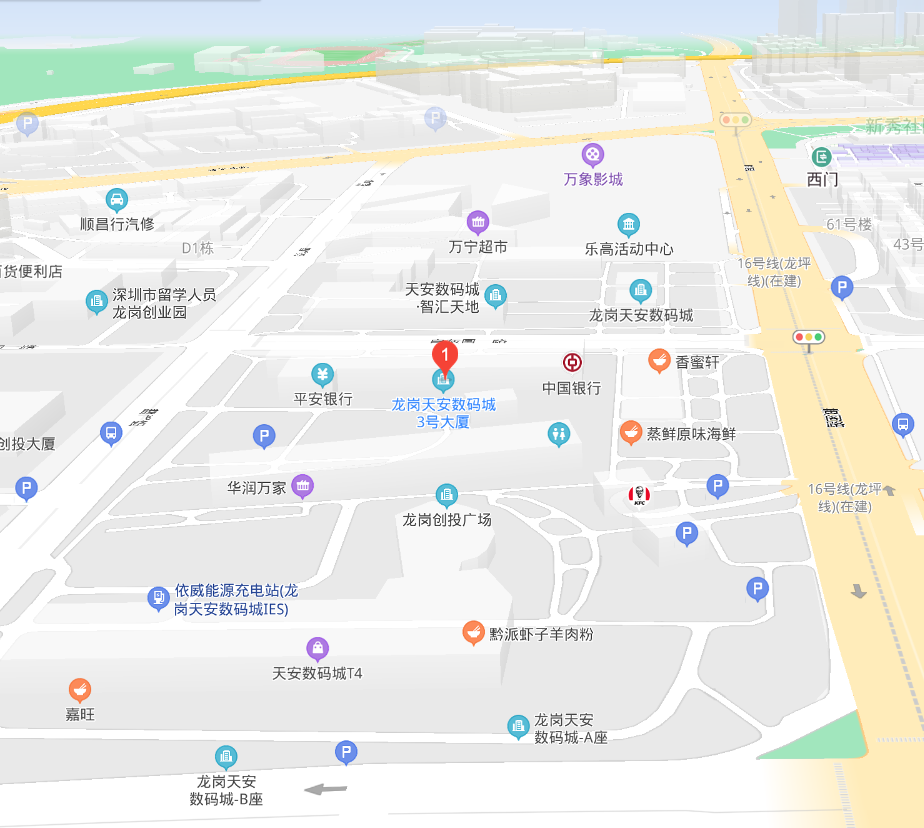Screen dimensions: 924x828
Task: Tap the 深圳市留学人员龙岗创业园 marker
Action: [x=96, y=300]
